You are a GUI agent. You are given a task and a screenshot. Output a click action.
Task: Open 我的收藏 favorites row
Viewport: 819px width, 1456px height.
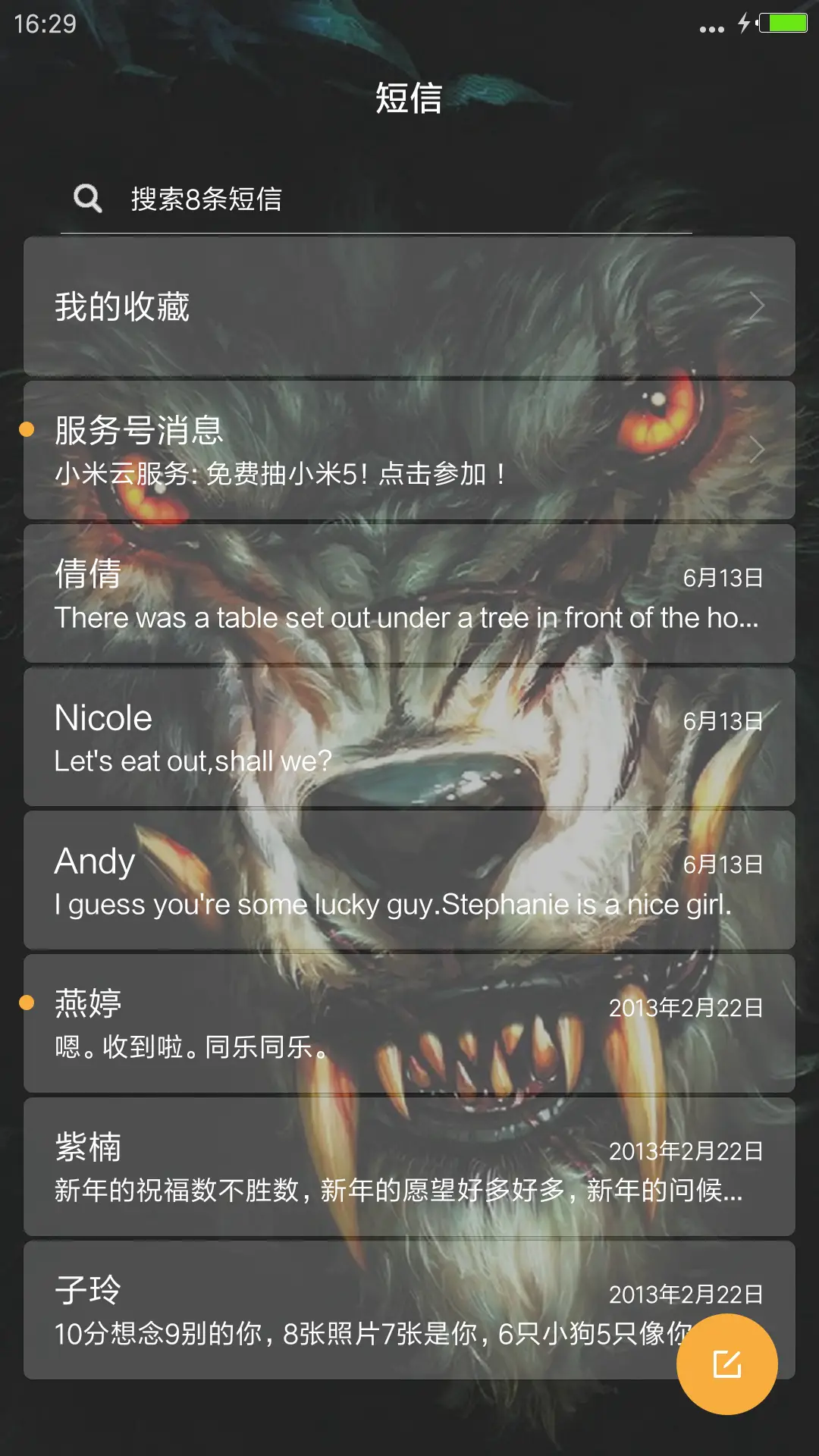(409, 307)
